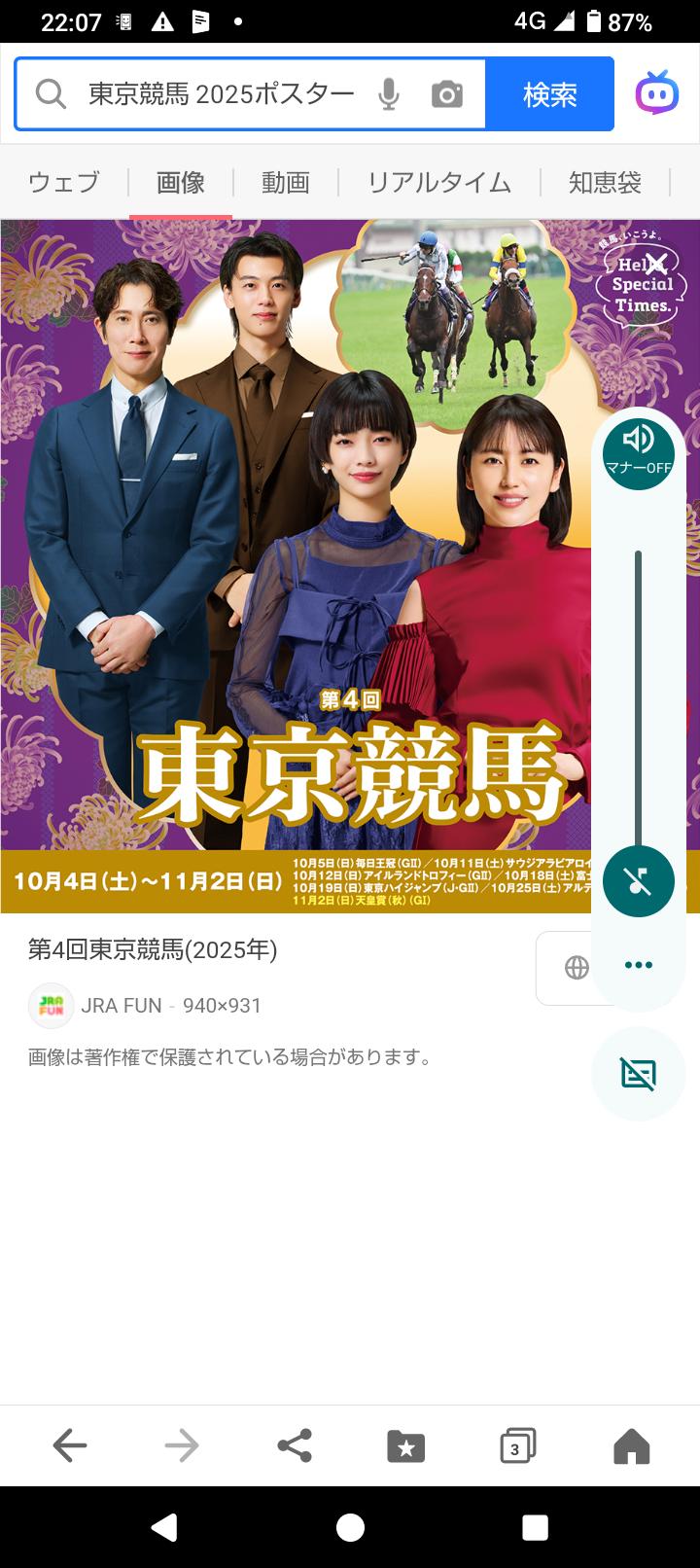Open more volume settings with three dots
This screenshot has width=700, height=1568.
pyautogui.click(x=639, y=965)
